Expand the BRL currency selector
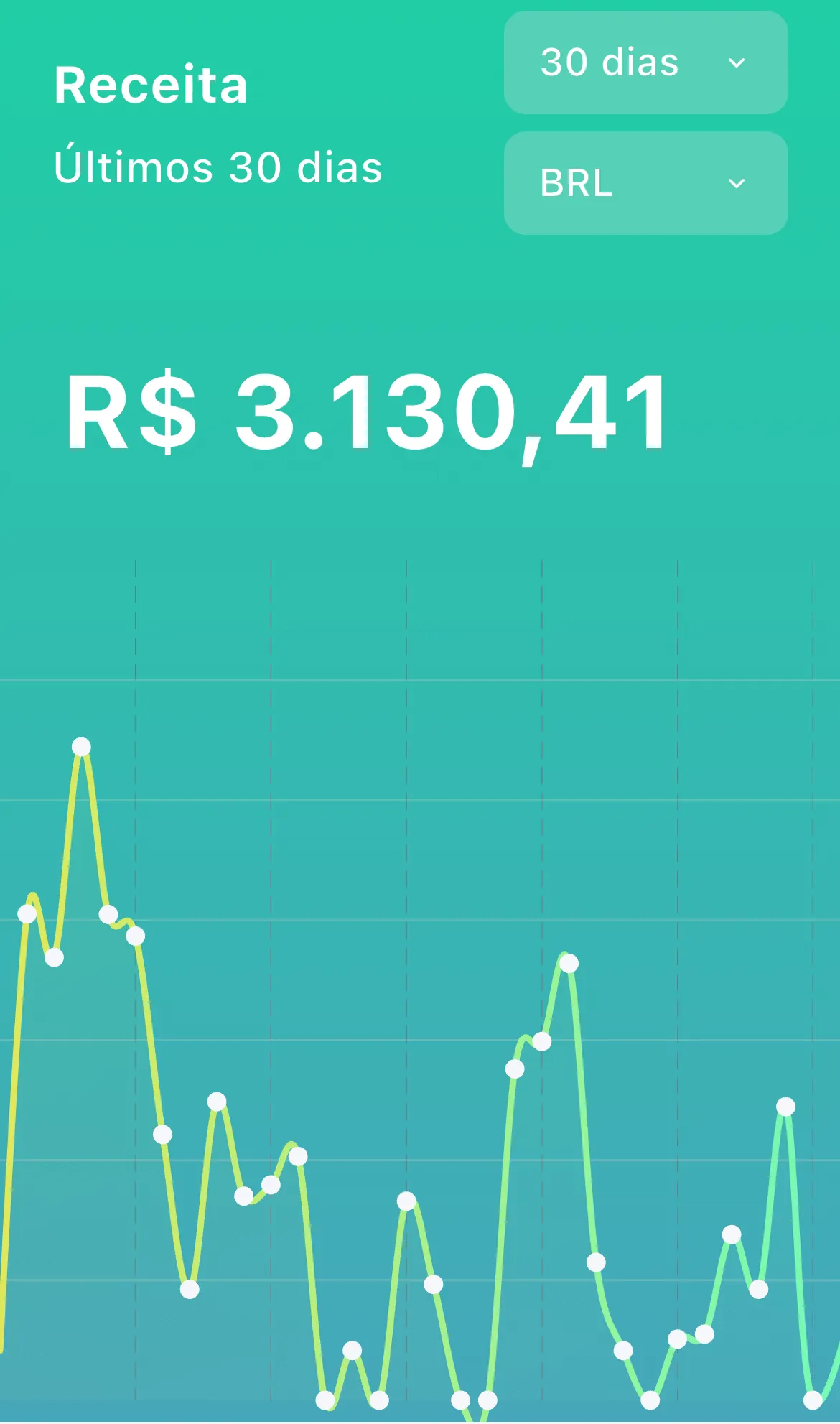Image resolution: width=840 pixels, height=1424 pixels. (645, 183)
